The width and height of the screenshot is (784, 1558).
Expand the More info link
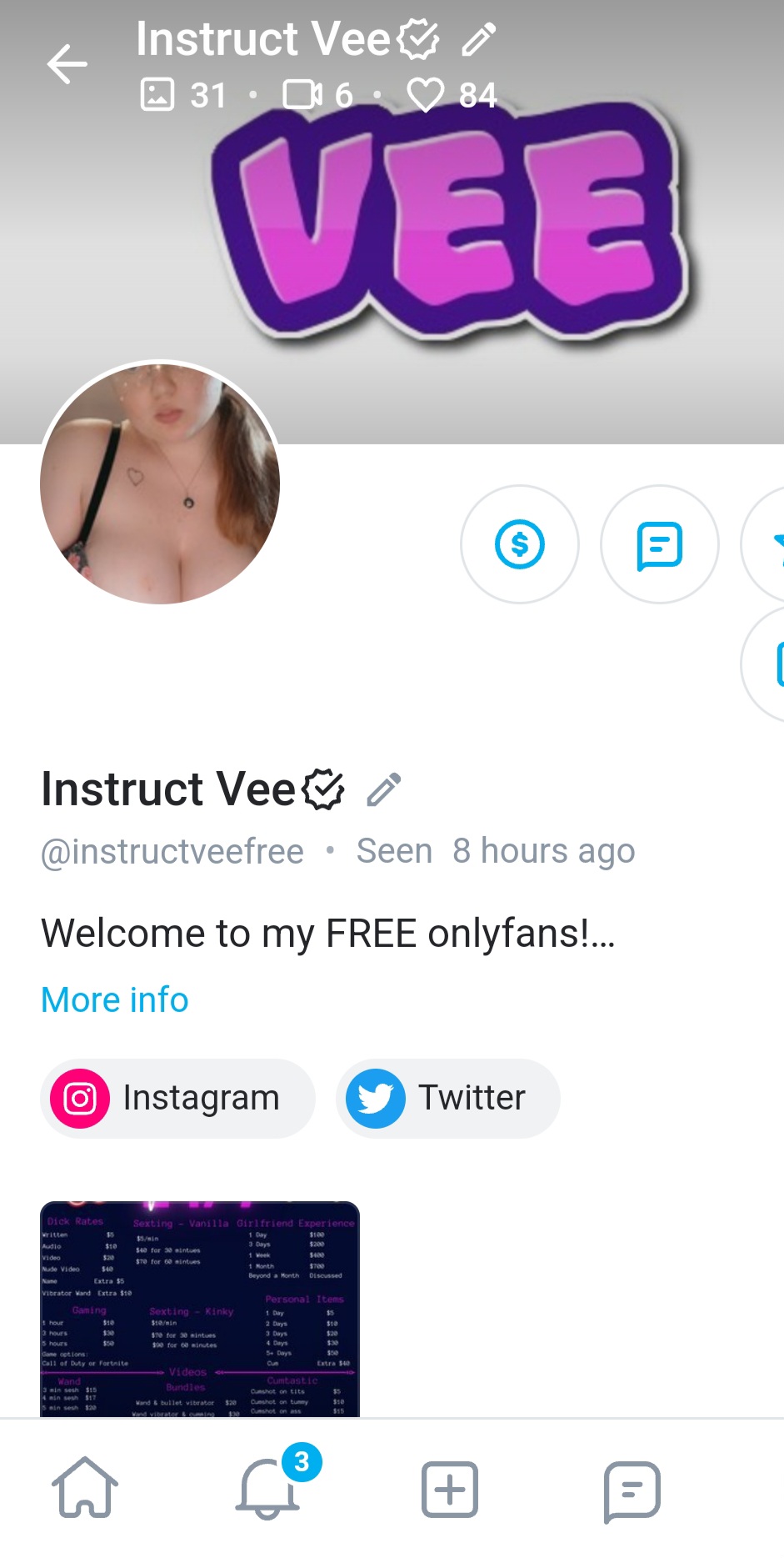click(115, 999)
